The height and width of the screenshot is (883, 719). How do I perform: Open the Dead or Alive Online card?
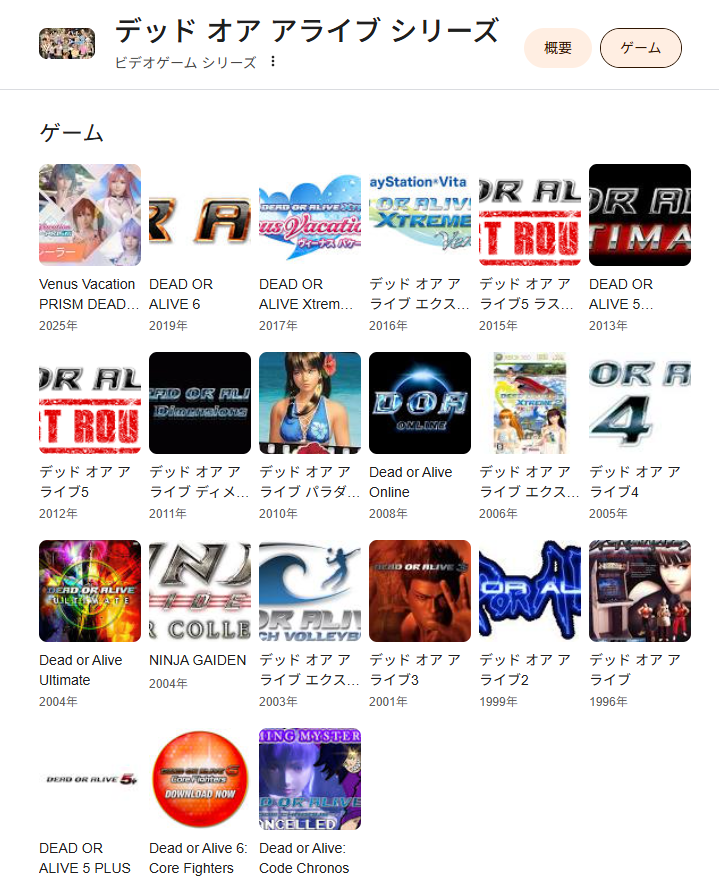point(420,403)
